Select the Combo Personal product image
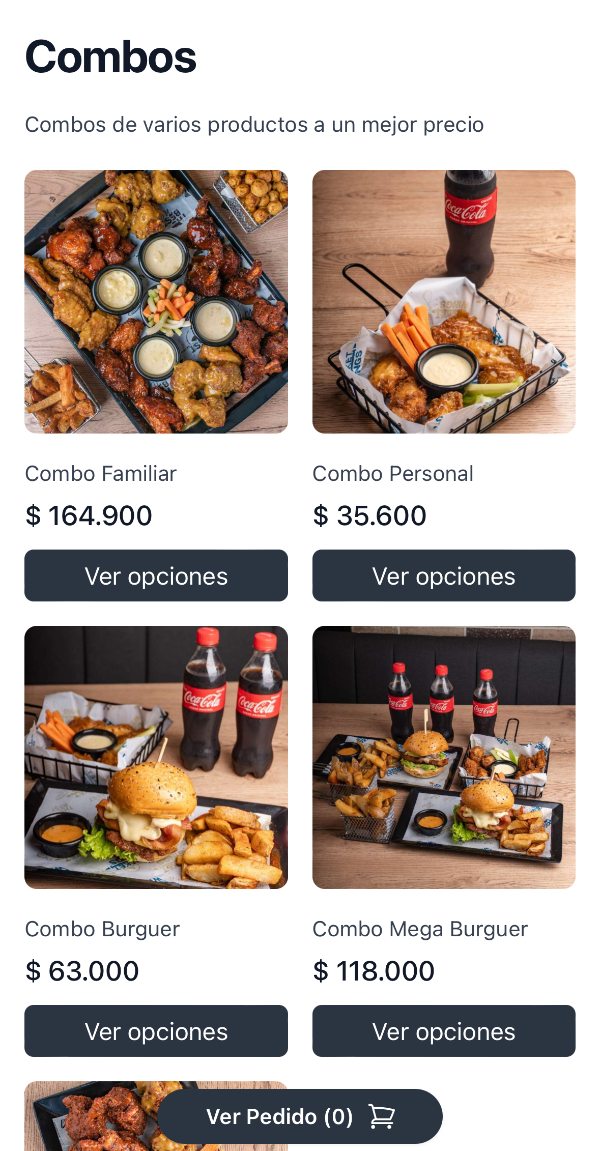 tap(444, 302)
